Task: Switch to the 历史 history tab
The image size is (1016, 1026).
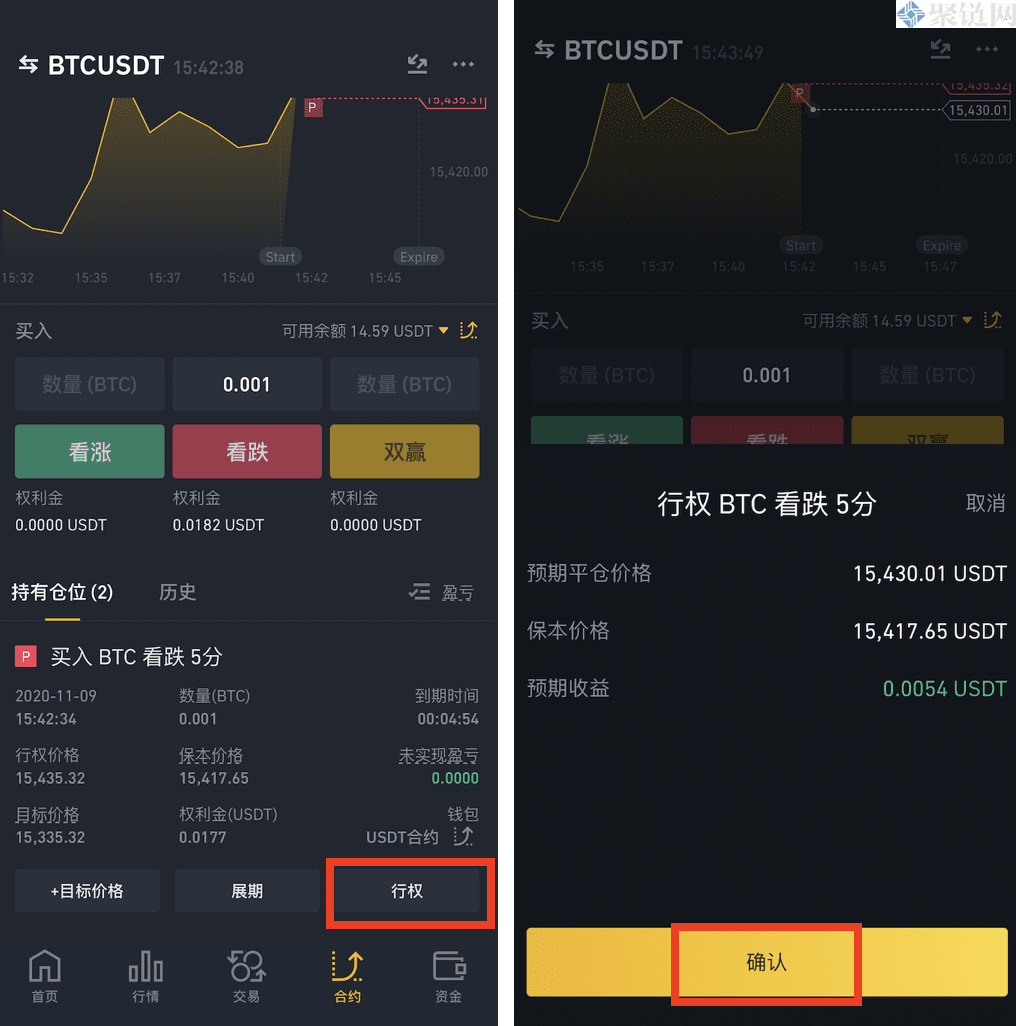Action: click(x=177, y=592)
